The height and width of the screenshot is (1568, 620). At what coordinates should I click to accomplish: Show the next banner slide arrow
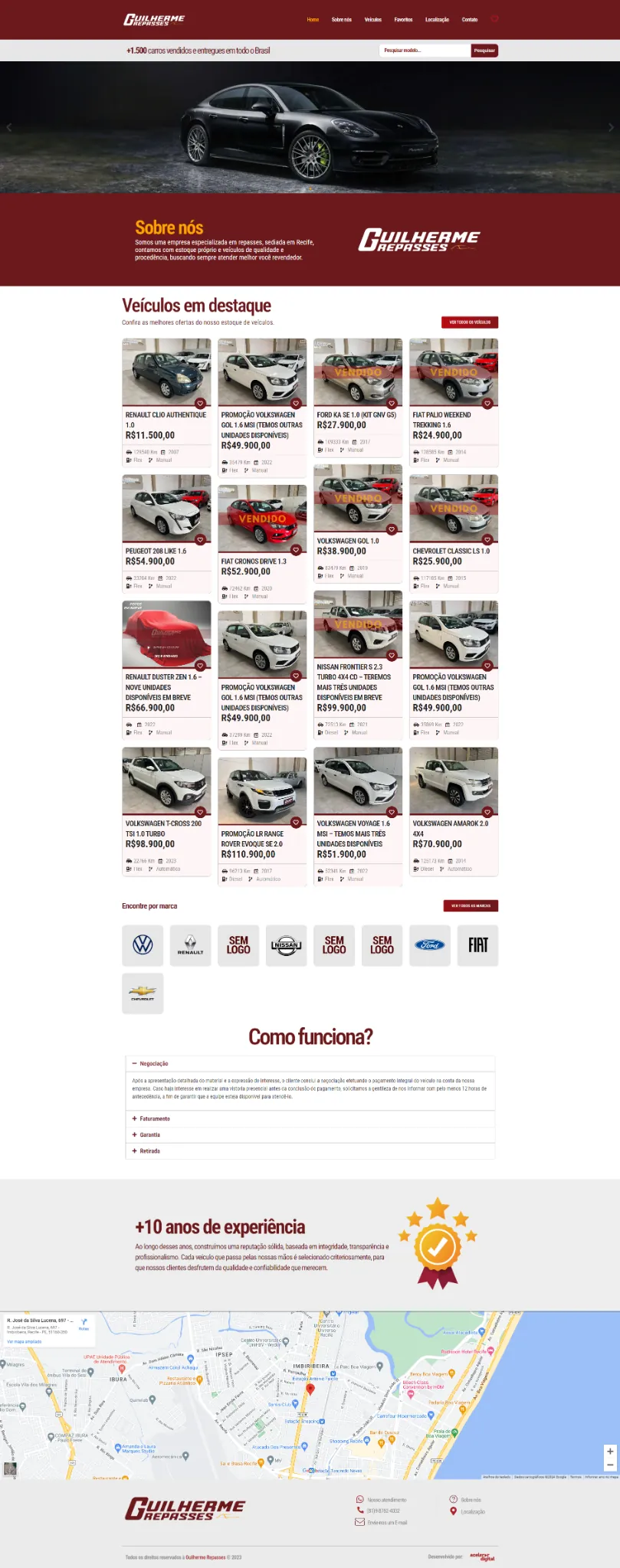(x=611, y=127)
